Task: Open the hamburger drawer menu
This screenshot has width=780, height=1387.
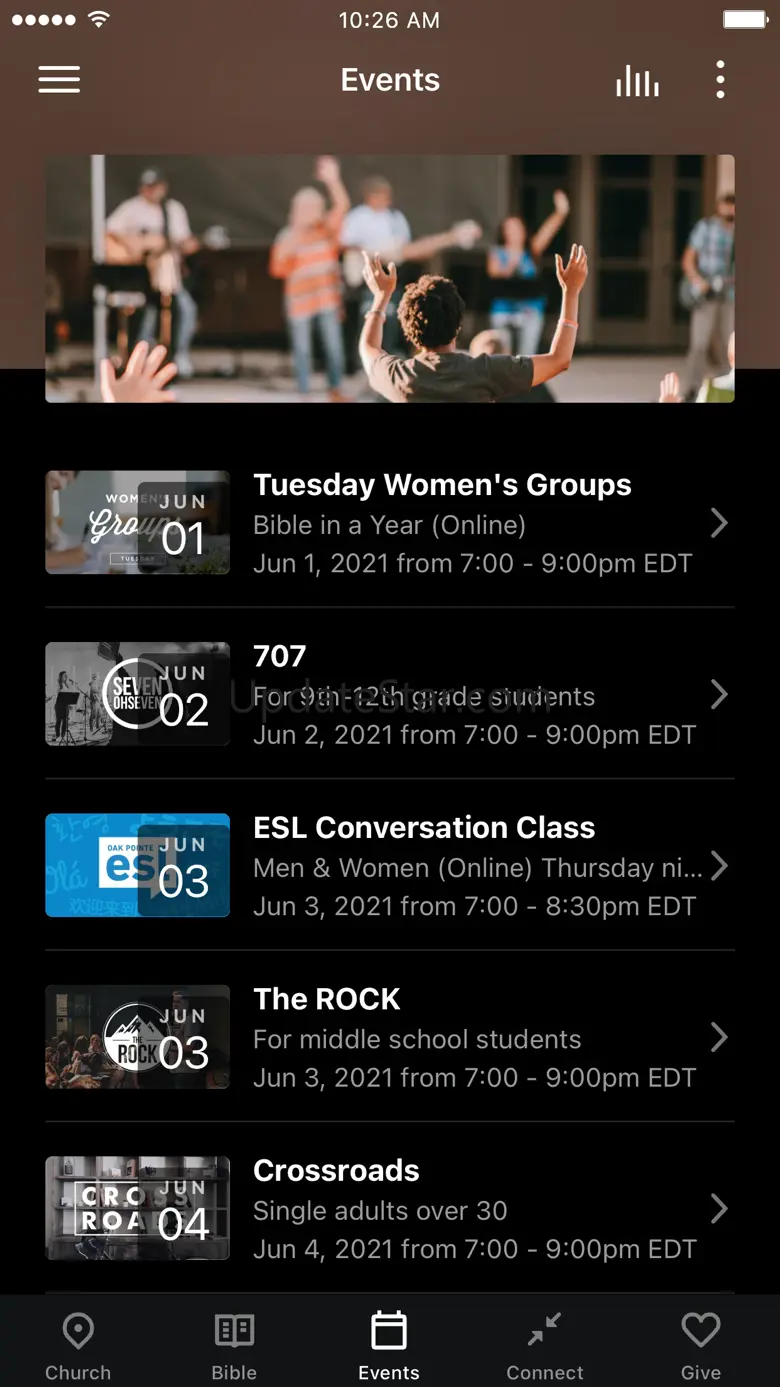Action: (59, 80)
